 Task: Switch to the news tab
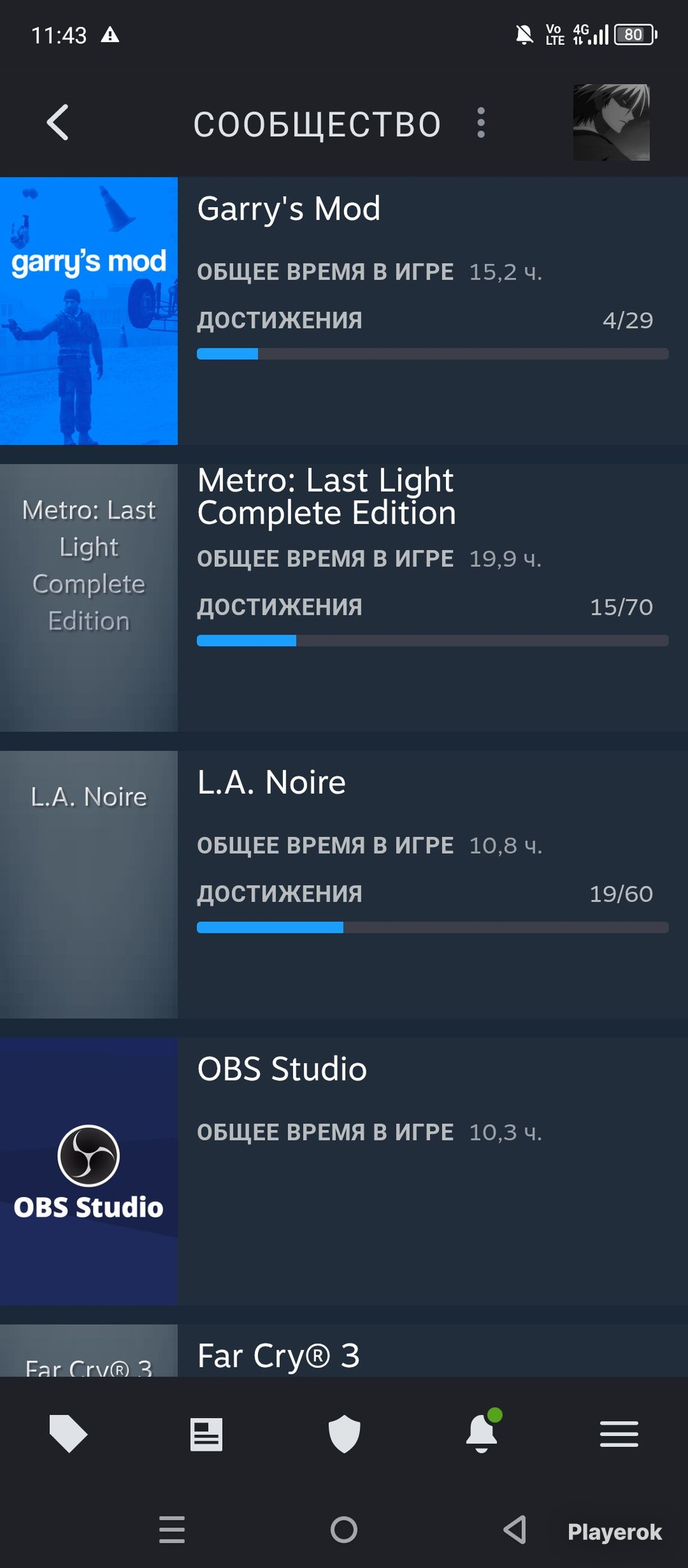pyautogui.click(x=206, y=1434)
